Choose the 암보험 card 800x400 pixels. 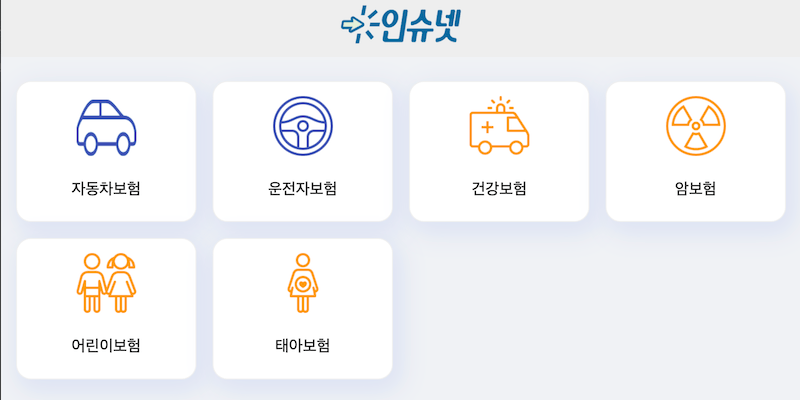point(695,151)
